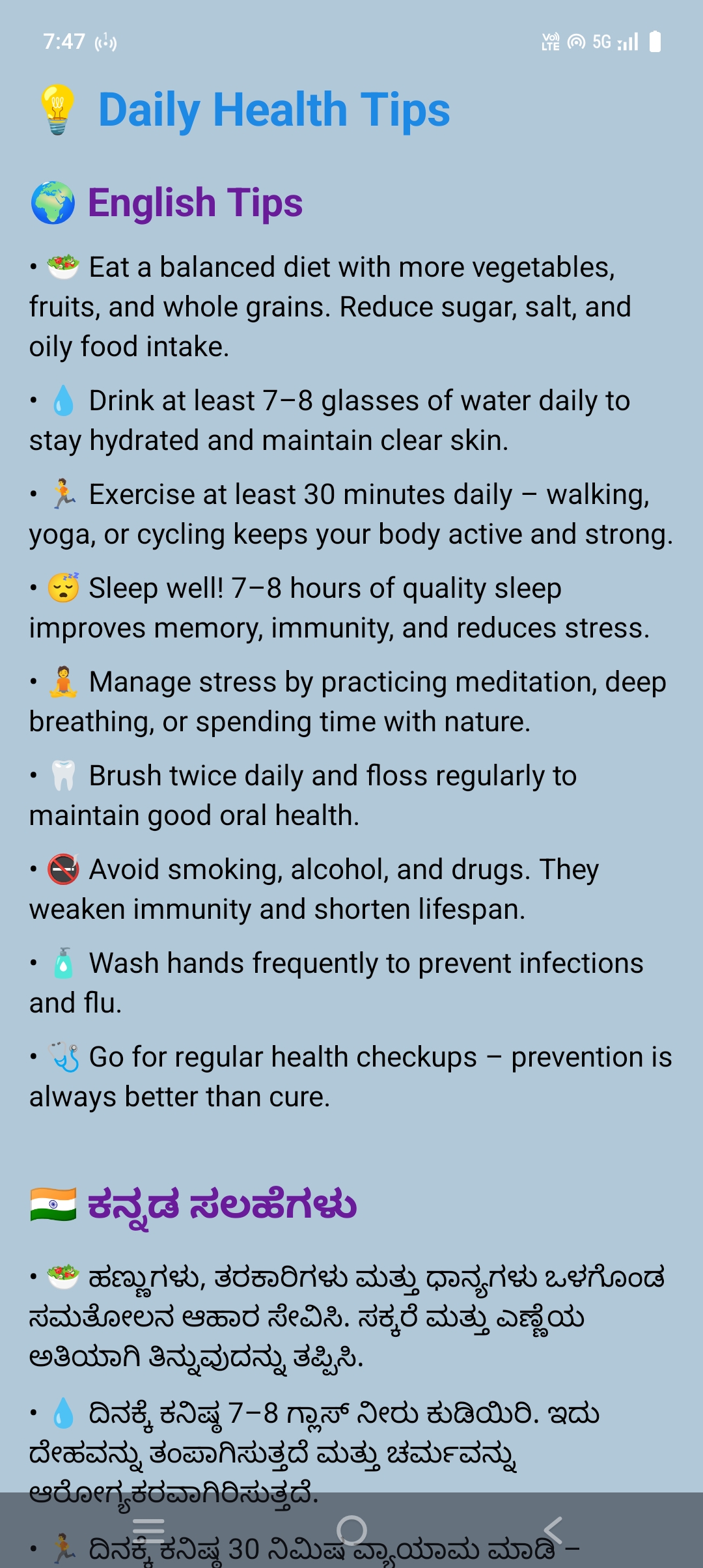Screen dimensions: 703x1568
Task: Go to the home screen
Action: coord(351,1530)
